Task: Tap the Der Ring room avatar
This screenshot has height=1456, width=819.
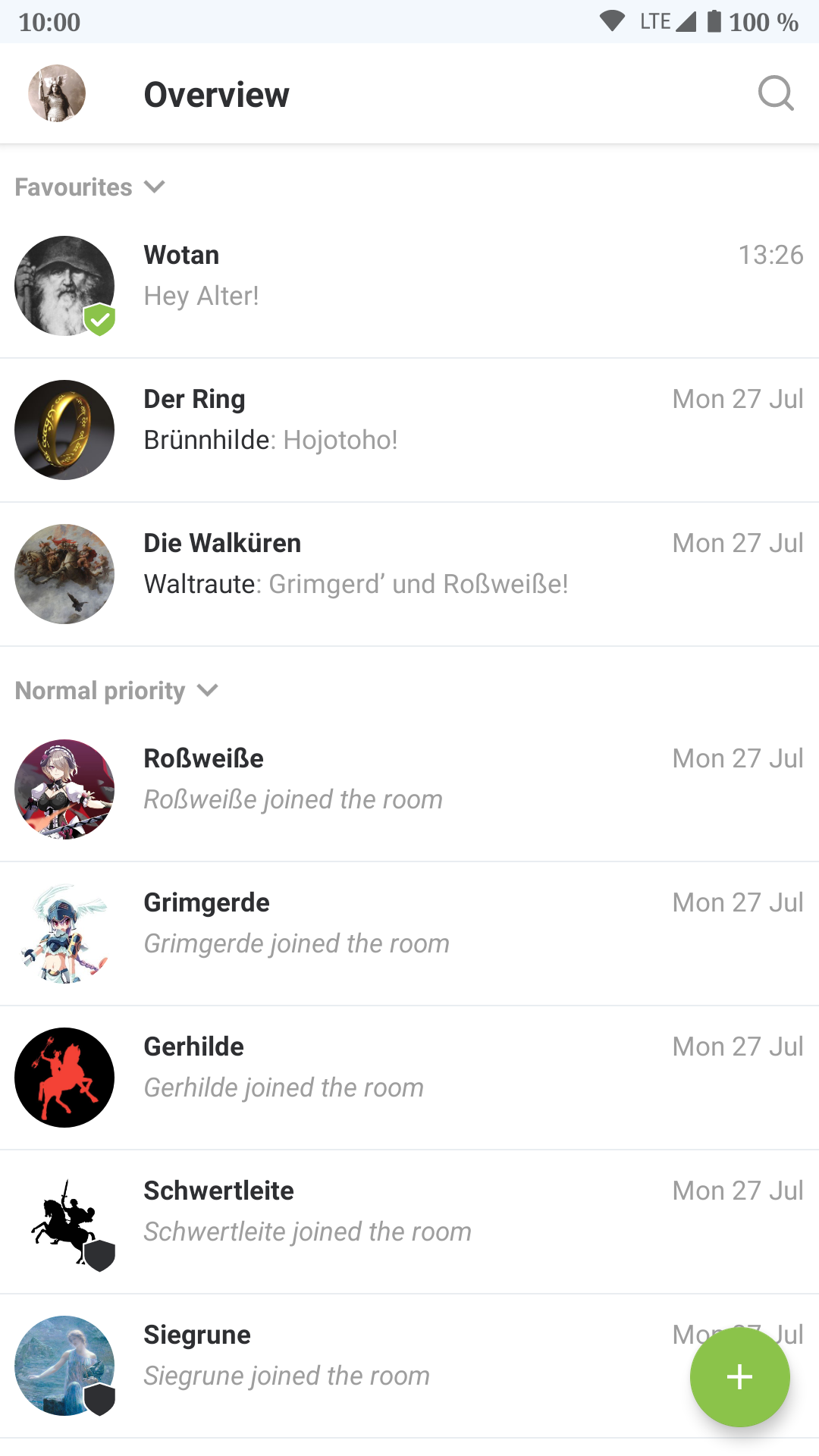Action: tap(64, 429)
